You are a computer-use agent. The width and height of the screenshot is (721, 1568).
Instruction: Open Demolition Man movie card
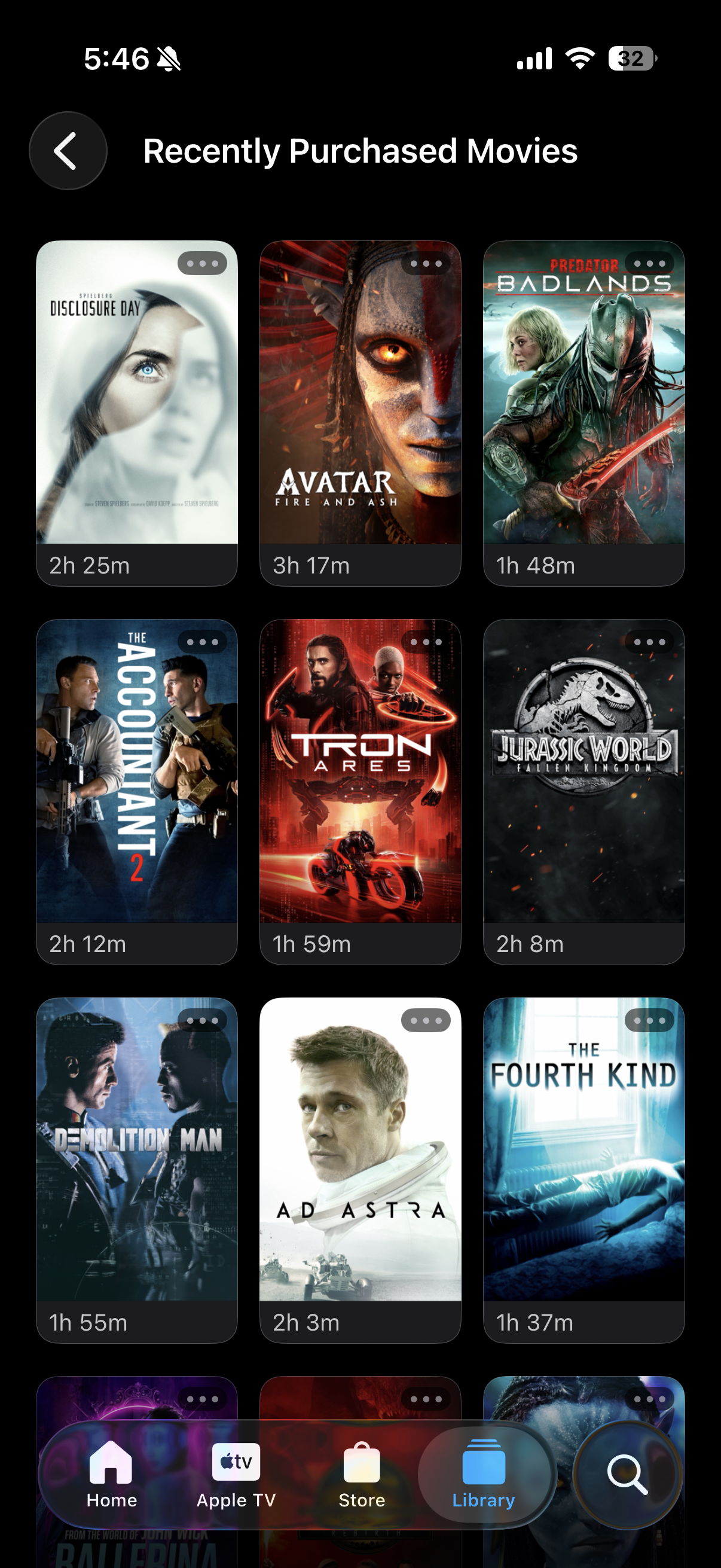tap(136, 1170)
